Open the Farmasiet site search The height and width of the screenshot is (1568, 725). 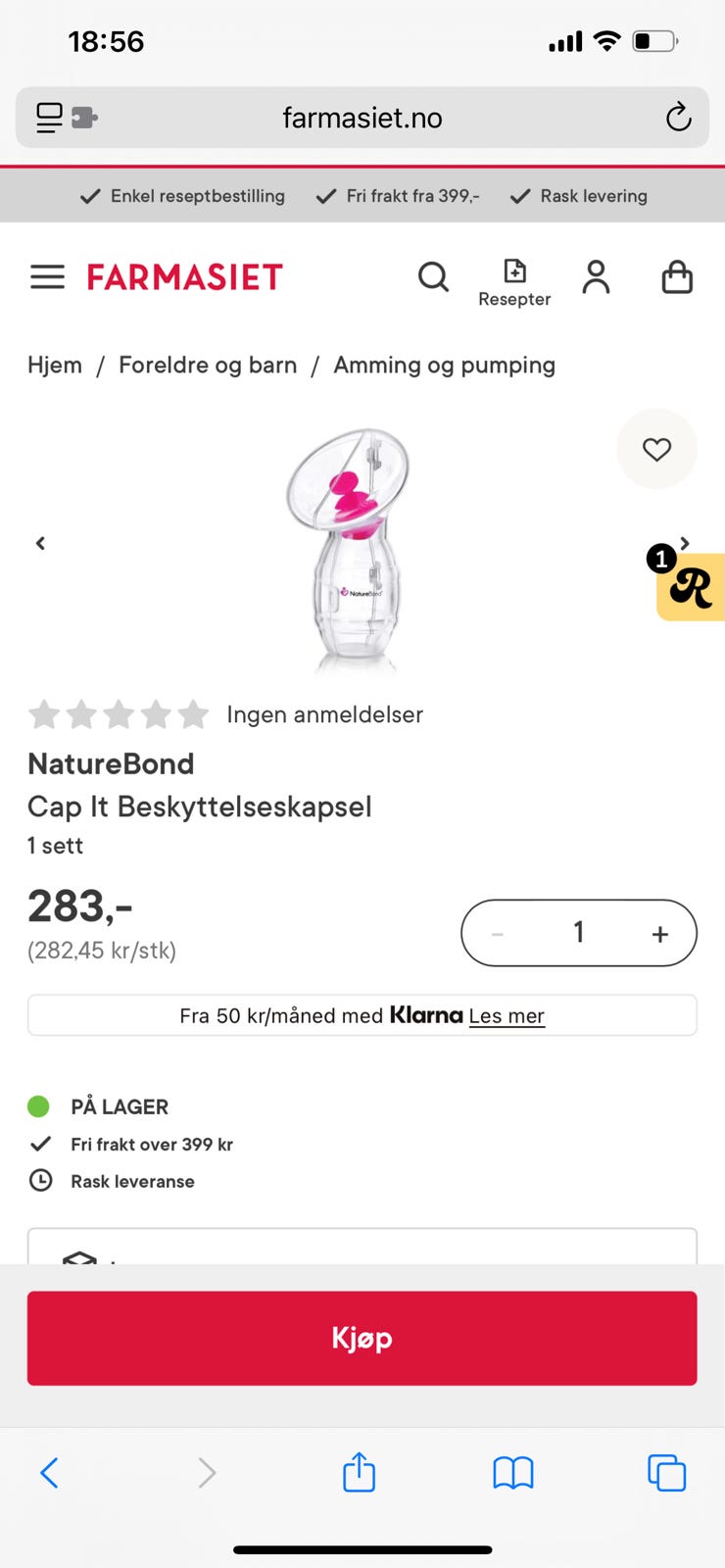pyautogui.click(x=433, y=277)
